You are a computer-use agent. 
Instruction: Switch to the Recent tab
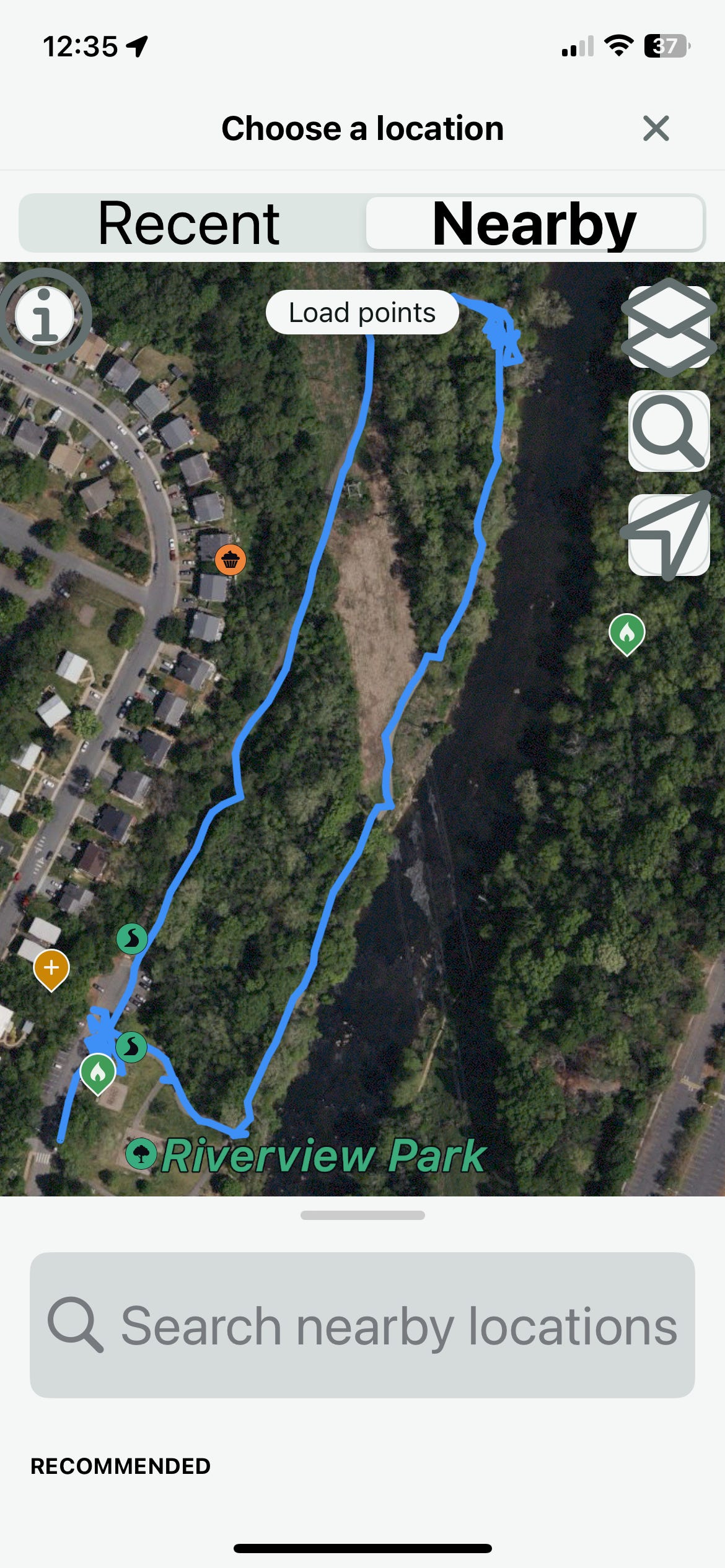tap(189, 224)
